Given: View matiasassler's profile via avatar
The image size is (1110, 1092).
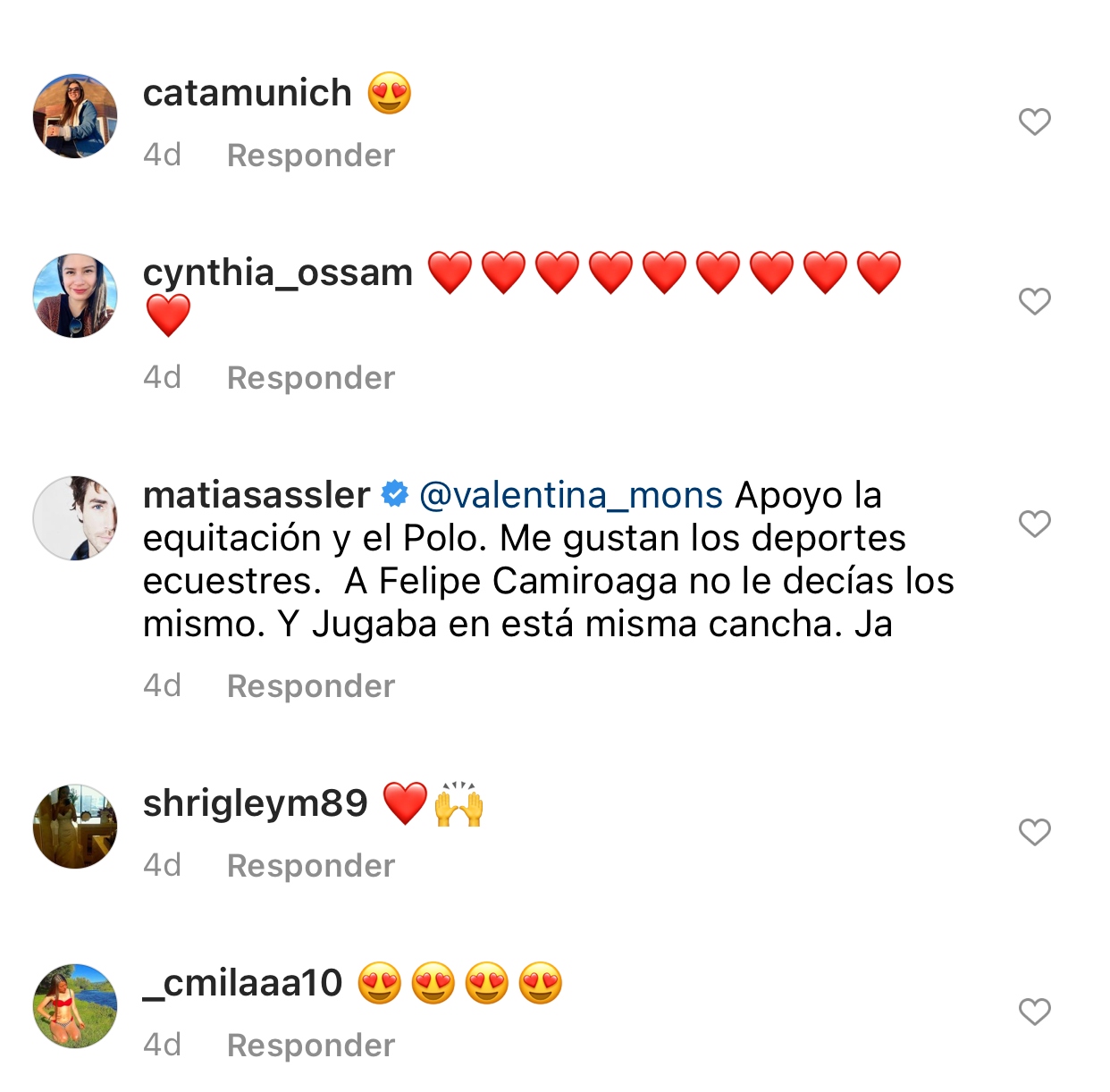Looking at the screenshot, I should click(x=75, y=518).
